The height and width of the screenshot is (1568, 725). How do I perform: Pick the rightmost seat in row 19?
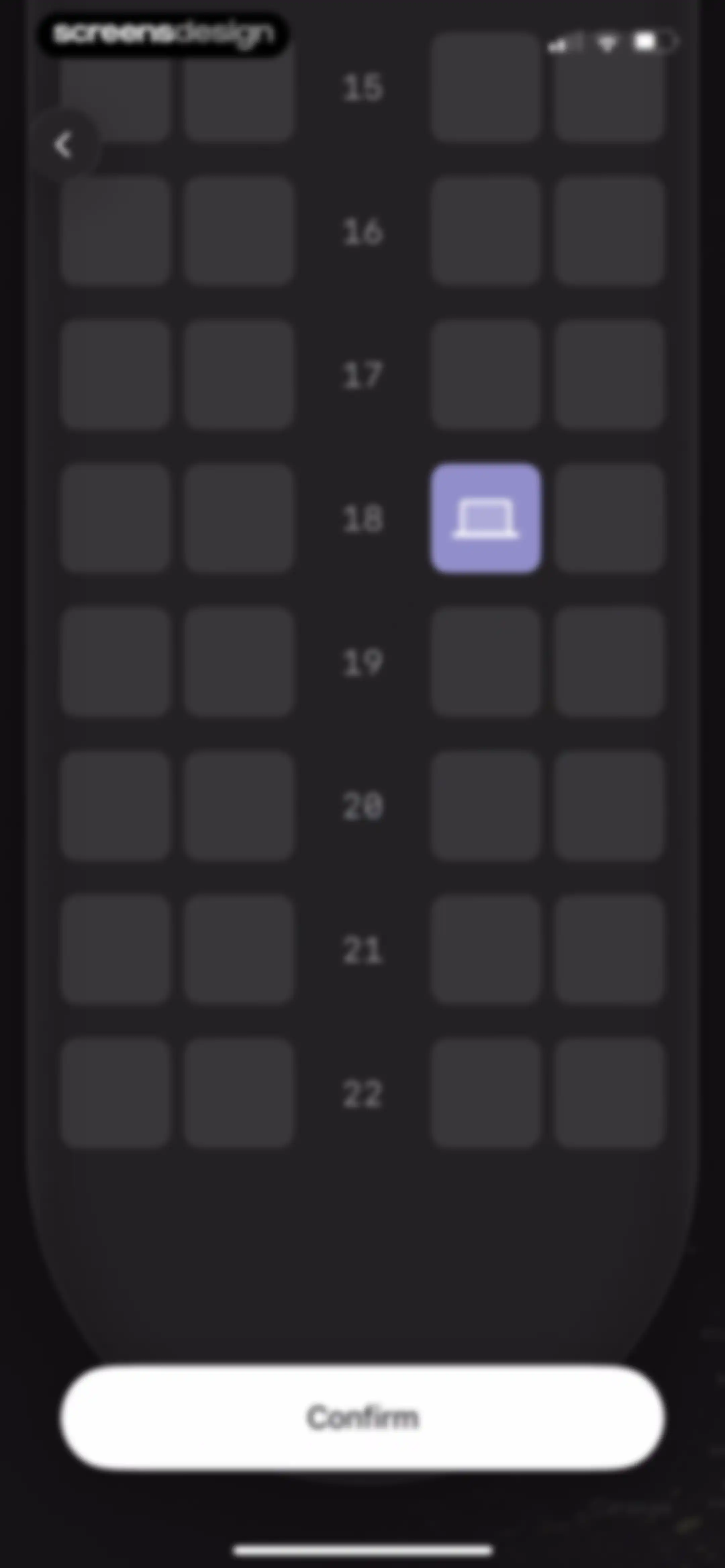[x=609, y=662]
